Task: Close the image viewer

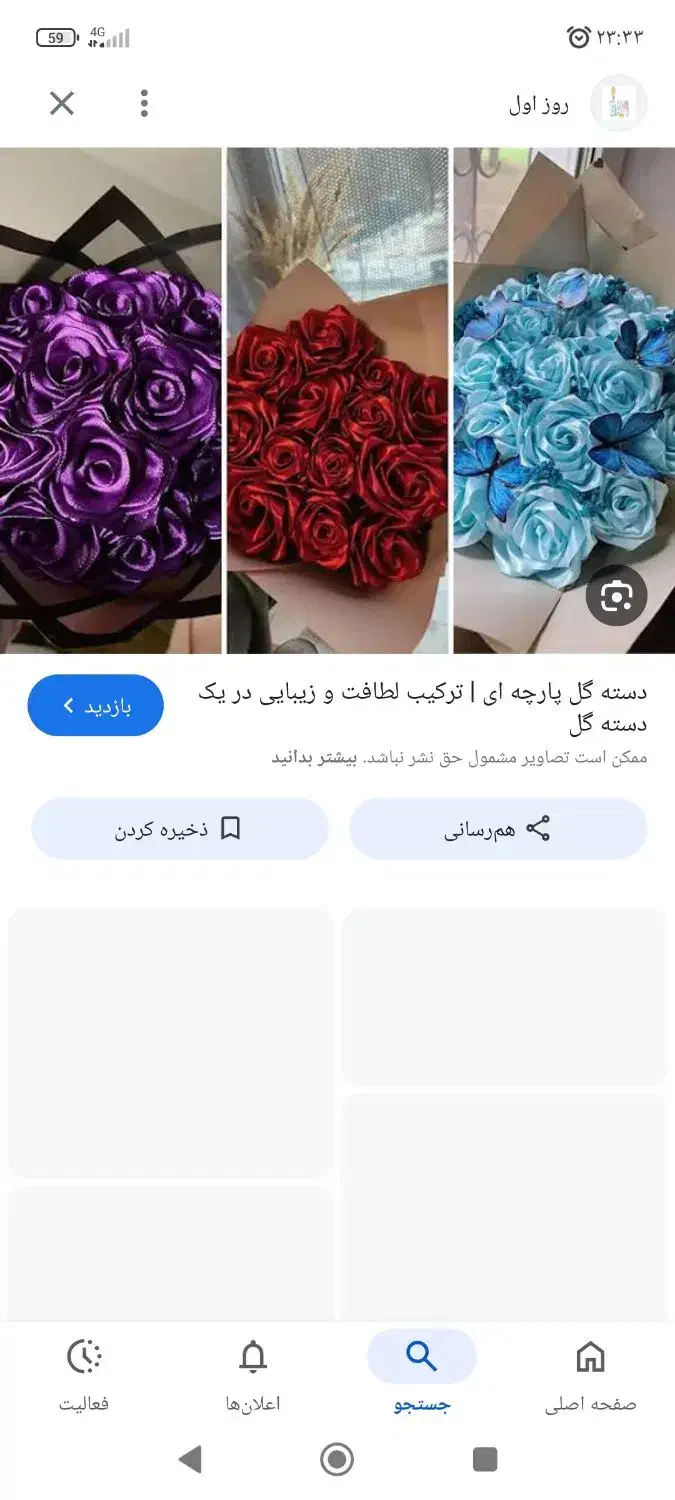Action: coord(62,103)
